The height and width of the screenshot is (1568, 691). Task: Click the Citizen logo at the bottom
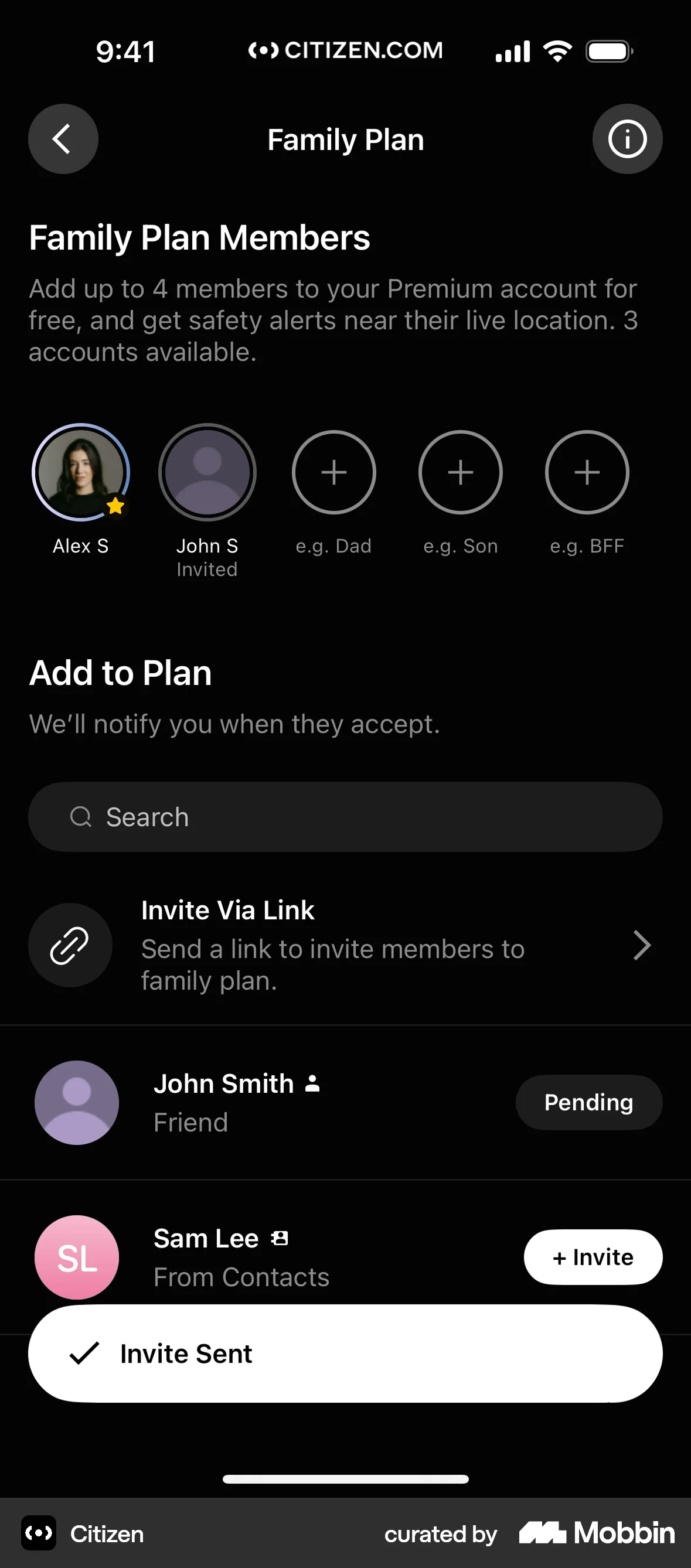38,1534
